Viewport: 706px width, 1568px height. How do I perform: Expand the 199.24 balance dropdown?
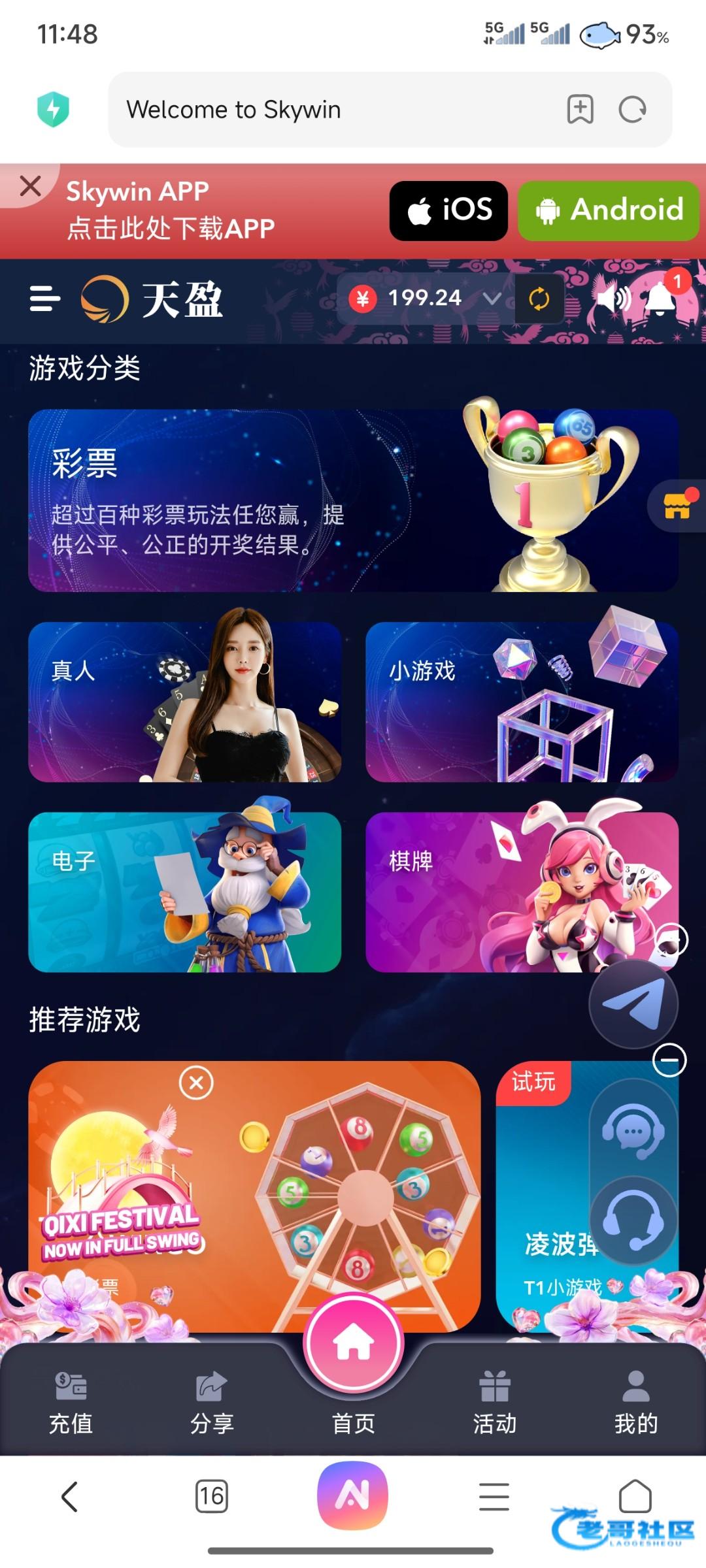[492, 299]
